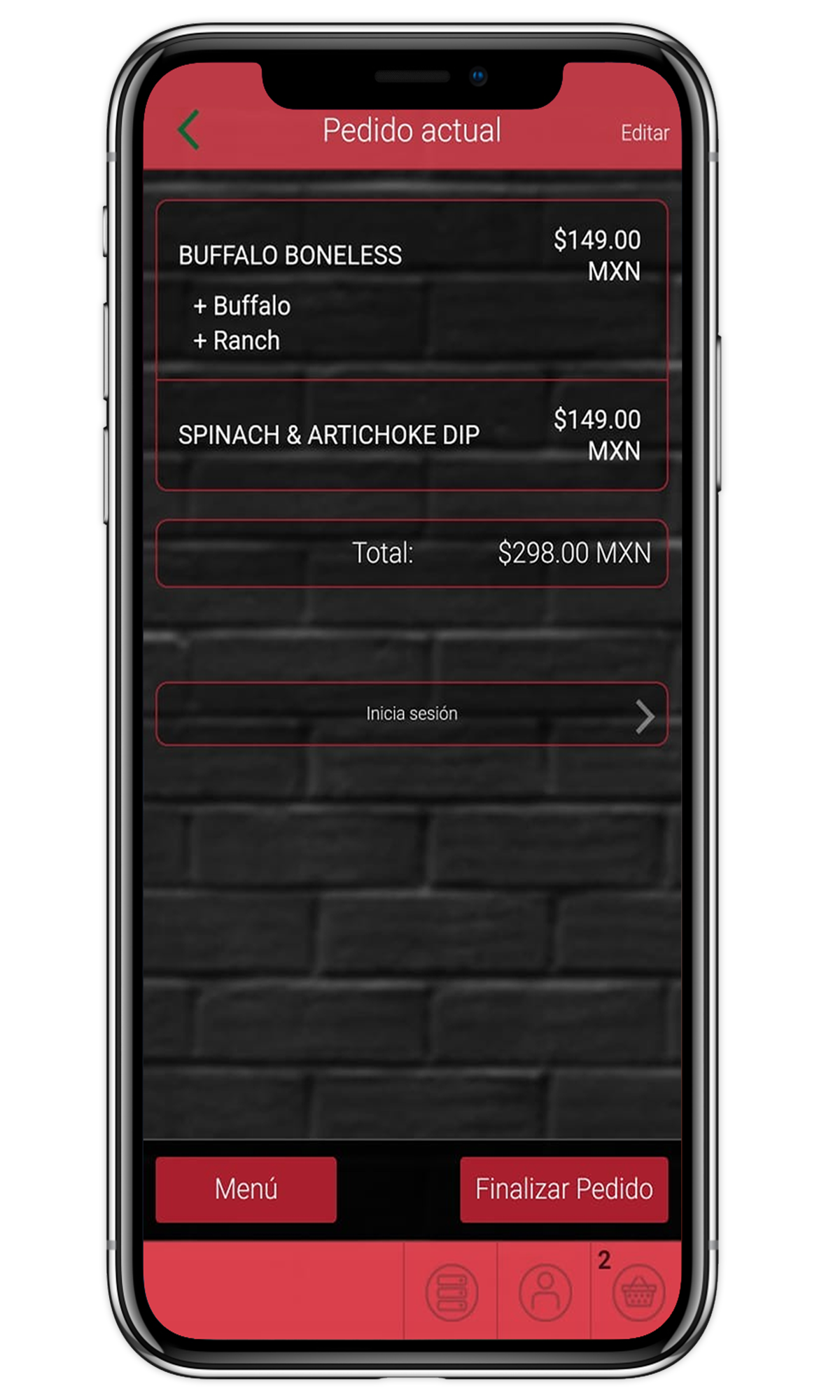
Task: Switch to the stacked list tab
Action: pos(451,1291)
